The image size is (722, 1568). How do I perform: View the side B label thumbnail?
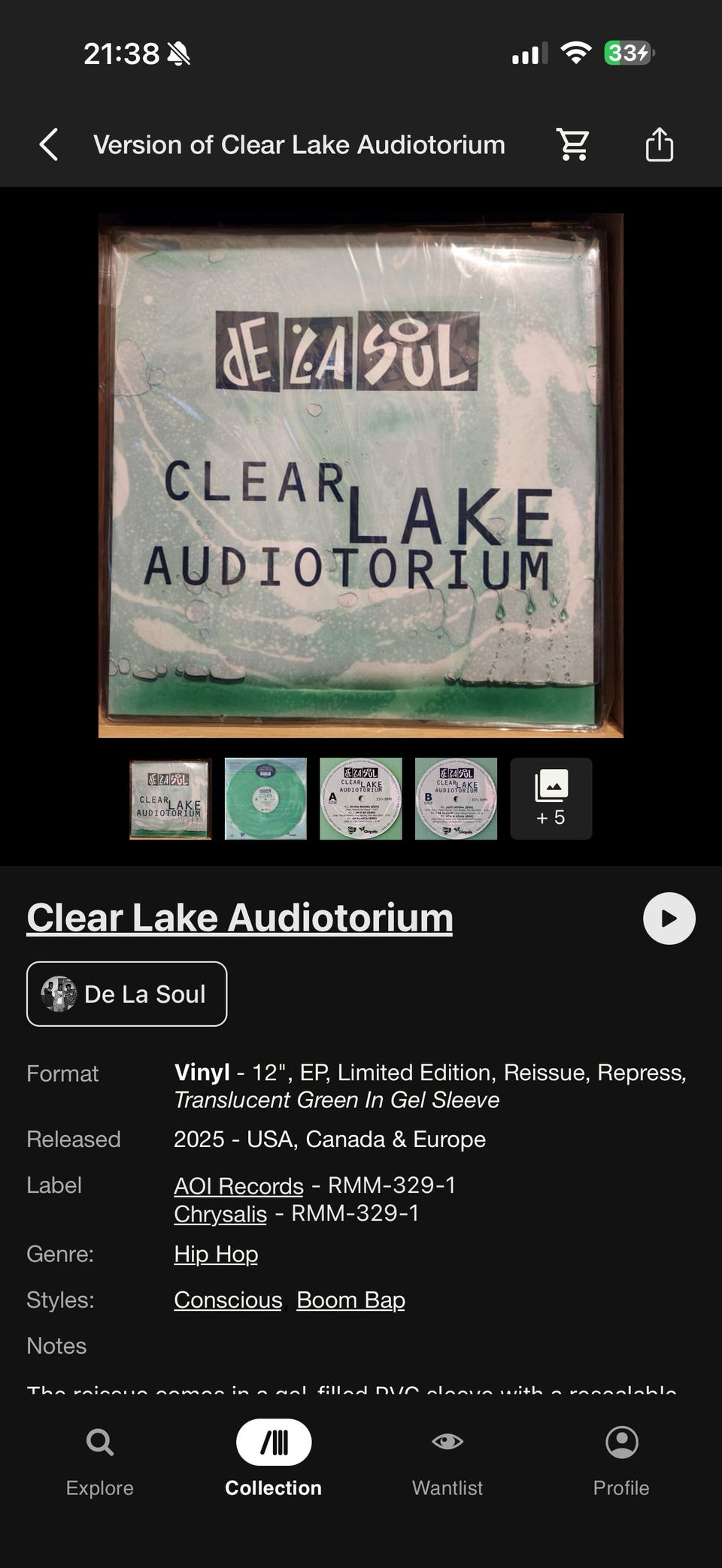point(456,798)
